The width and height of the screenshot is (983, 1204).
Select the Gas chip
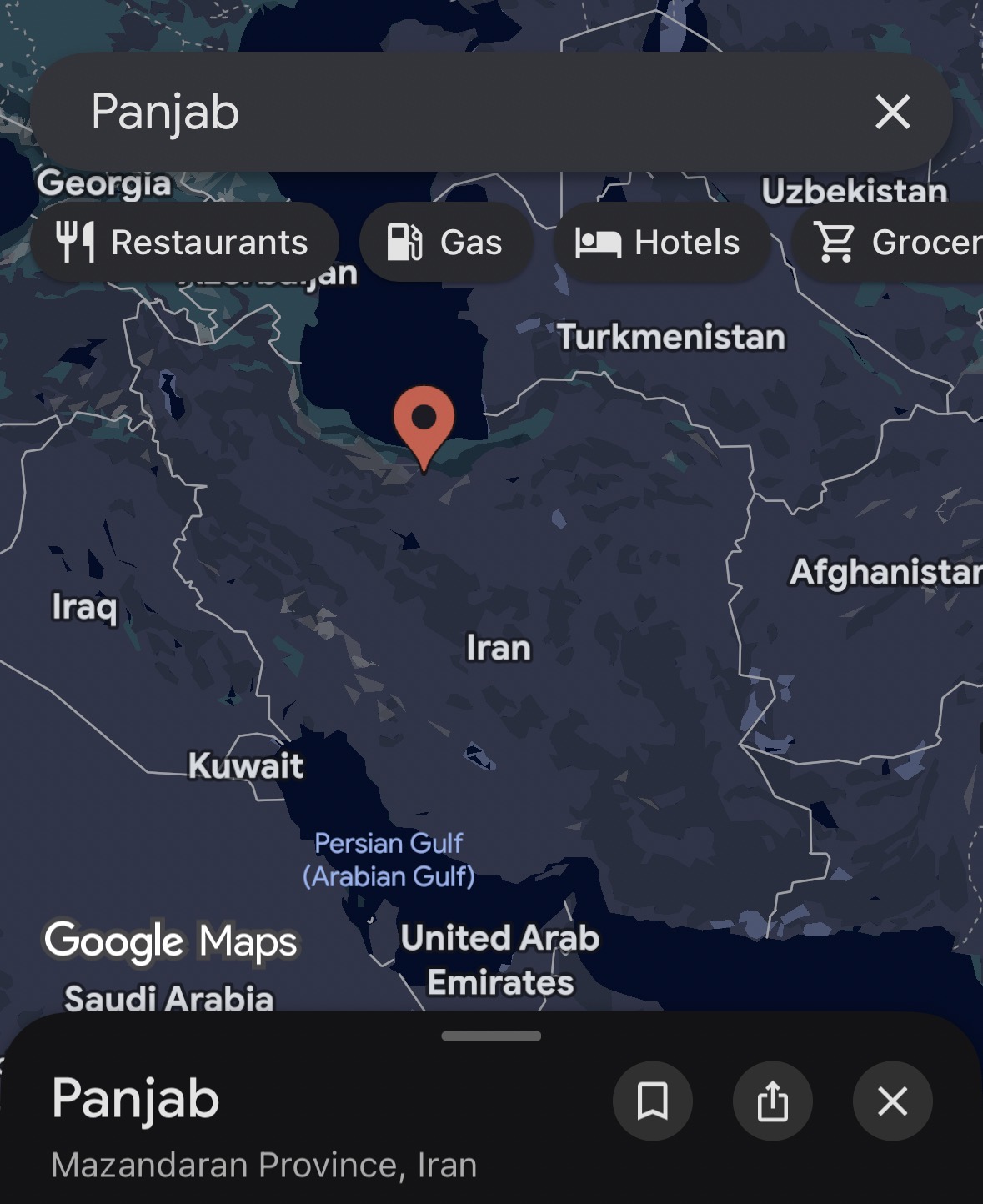tap(446, 243)
